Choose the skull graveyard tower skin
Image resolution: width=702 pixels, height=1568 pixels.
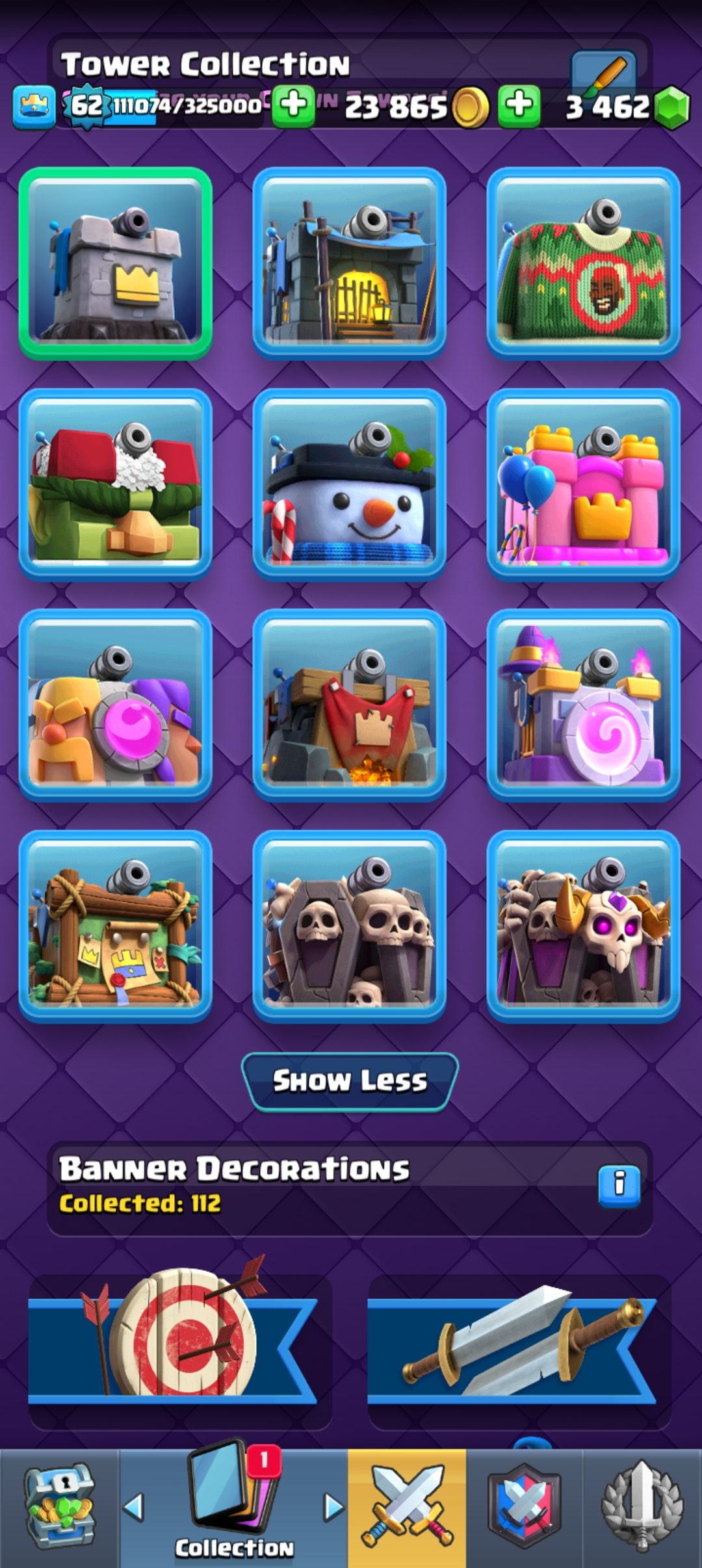349,926
